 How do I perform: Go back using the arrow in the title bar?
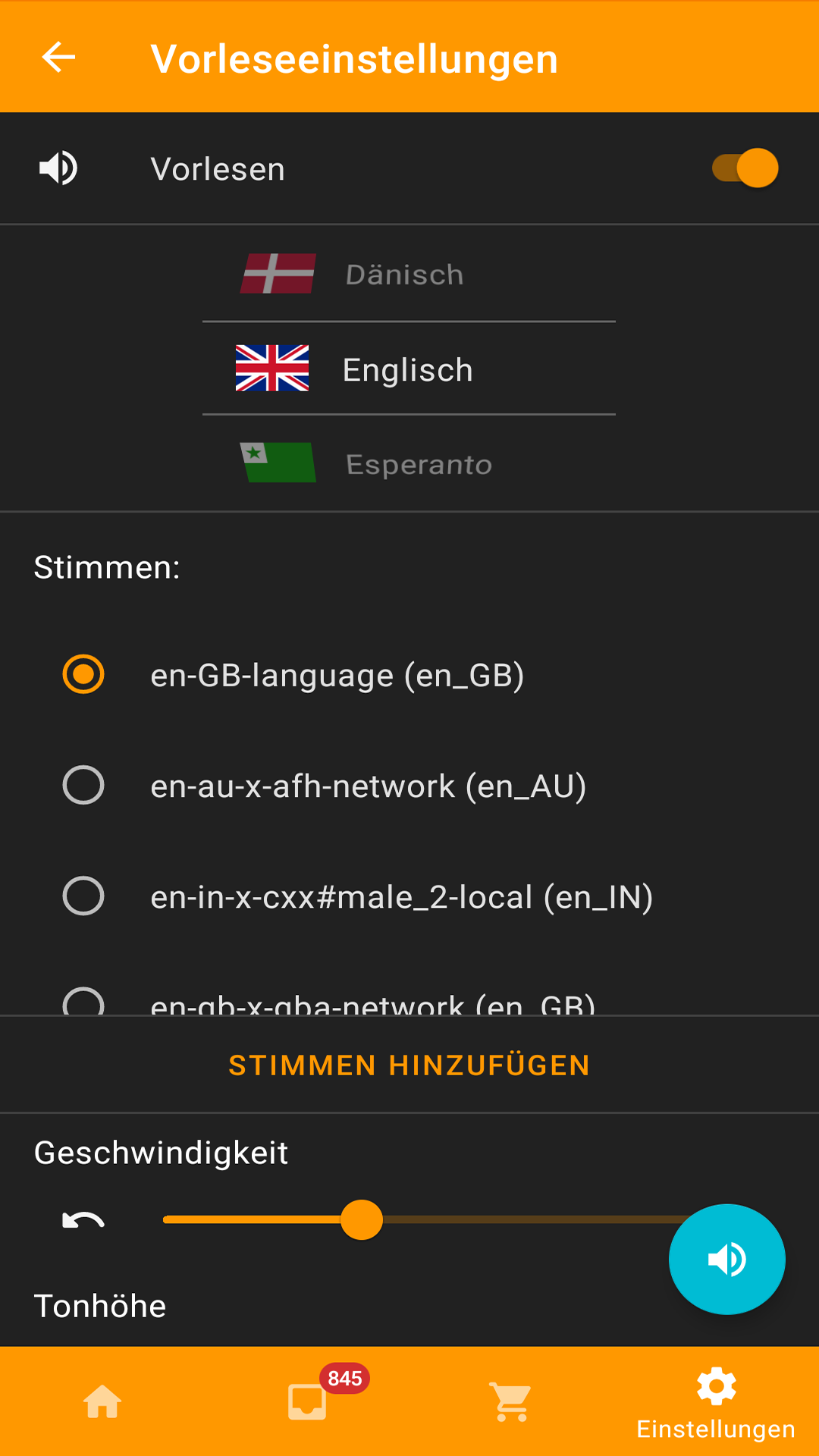[x=58, y=58]
